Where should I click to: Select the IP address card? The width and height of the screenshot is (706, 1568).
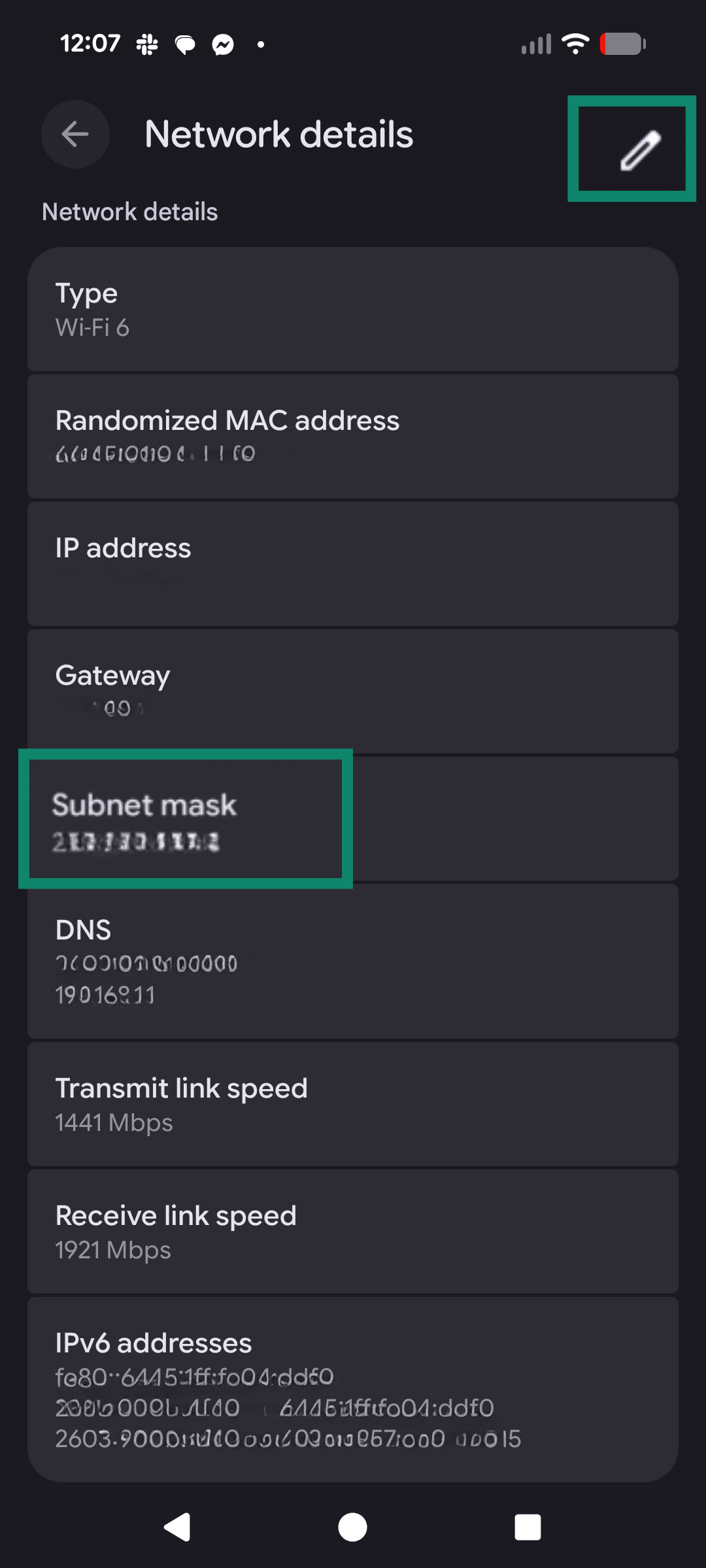click(x=353, y=563)
